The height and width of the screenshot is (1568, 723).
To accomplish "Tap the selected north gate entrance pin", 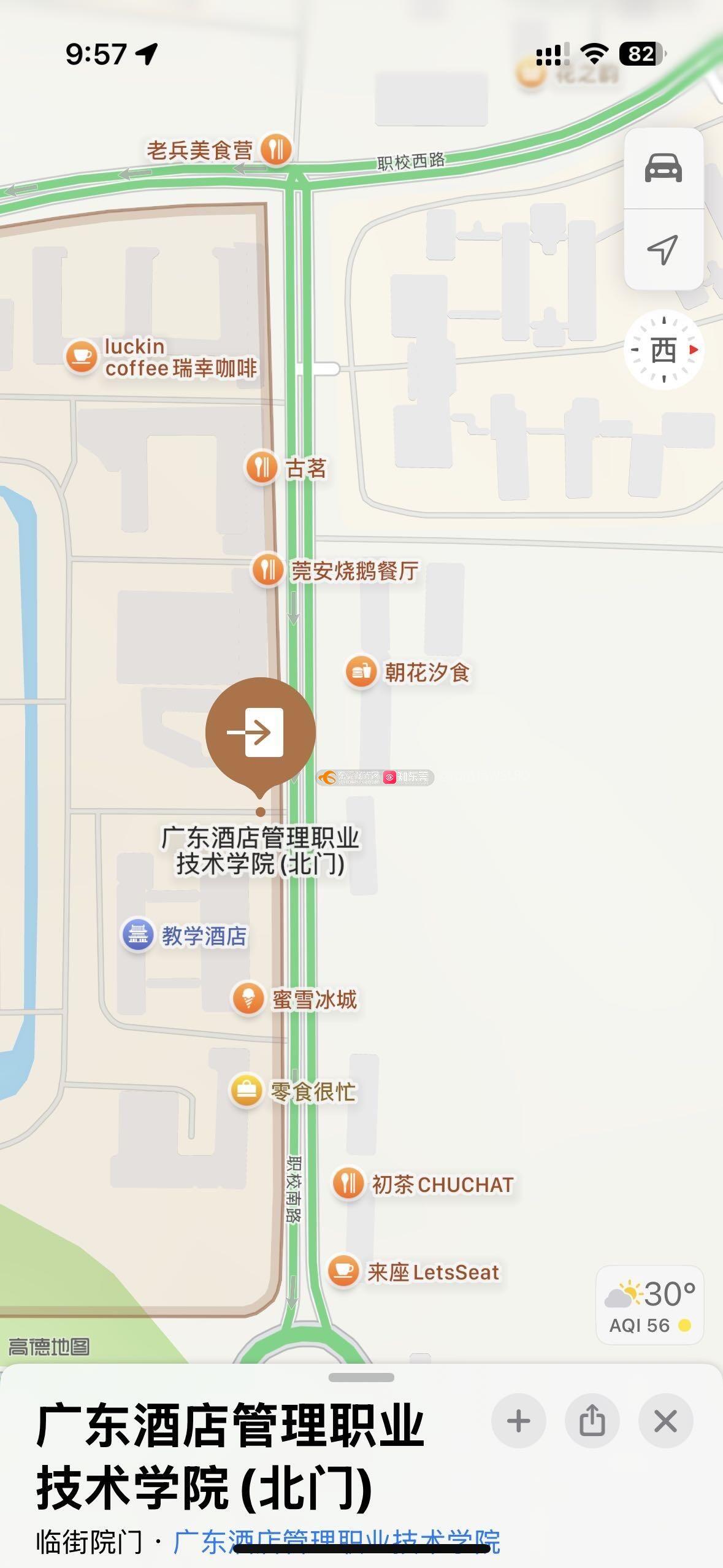I will (261, 732).
